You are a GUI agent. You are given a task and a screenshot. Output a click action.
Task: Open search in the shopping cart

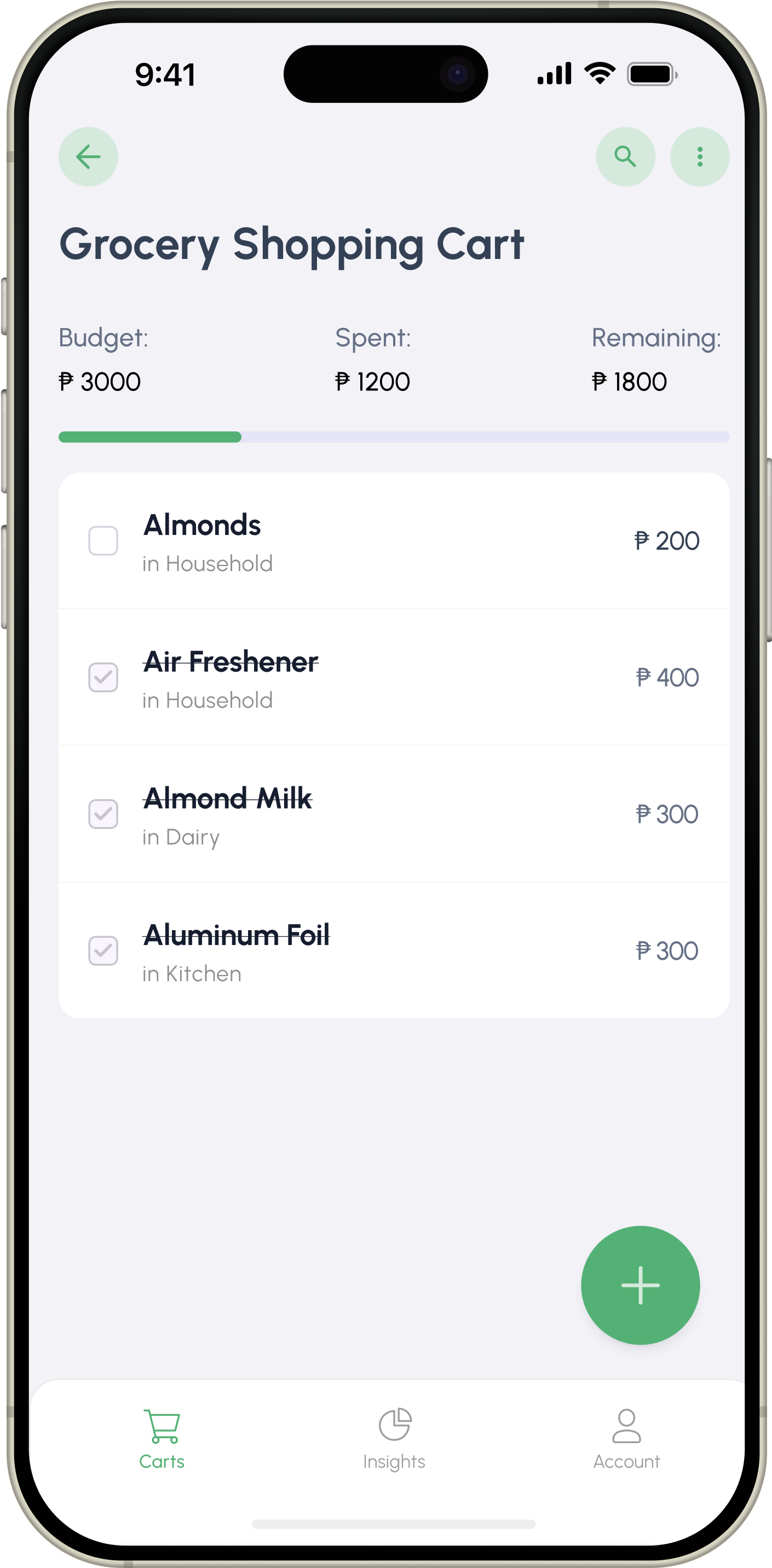[625, 157]
